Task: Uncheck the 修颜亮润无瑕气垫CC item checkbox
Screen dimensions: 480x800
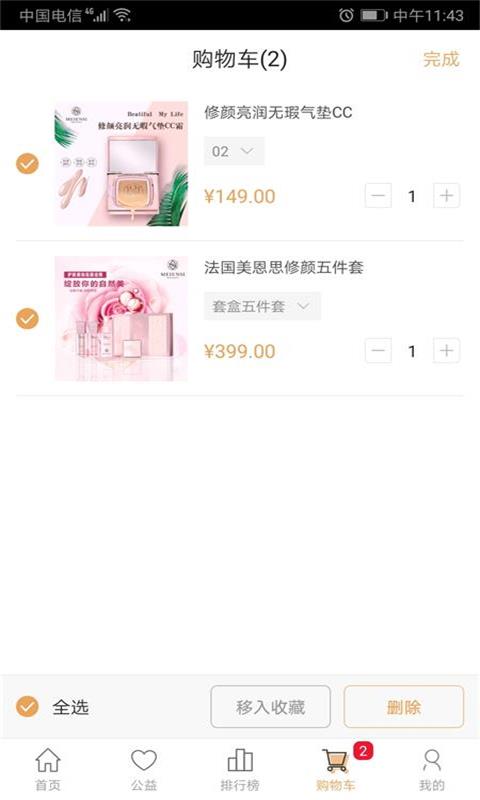Action: pyautogui.click(x=28, y=164)
